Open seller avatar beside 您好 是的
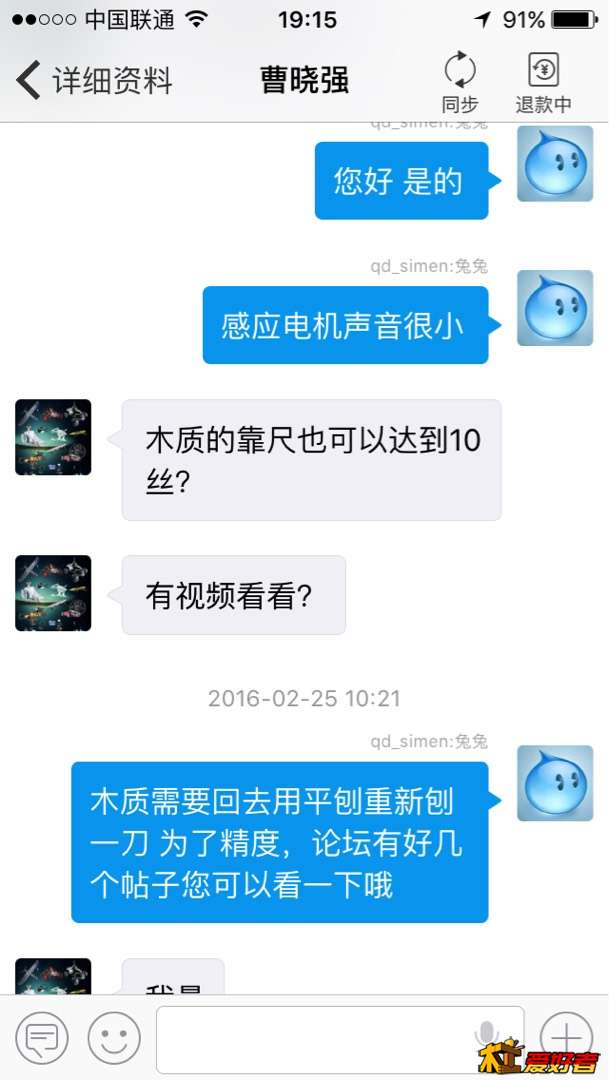 point(555,164)
